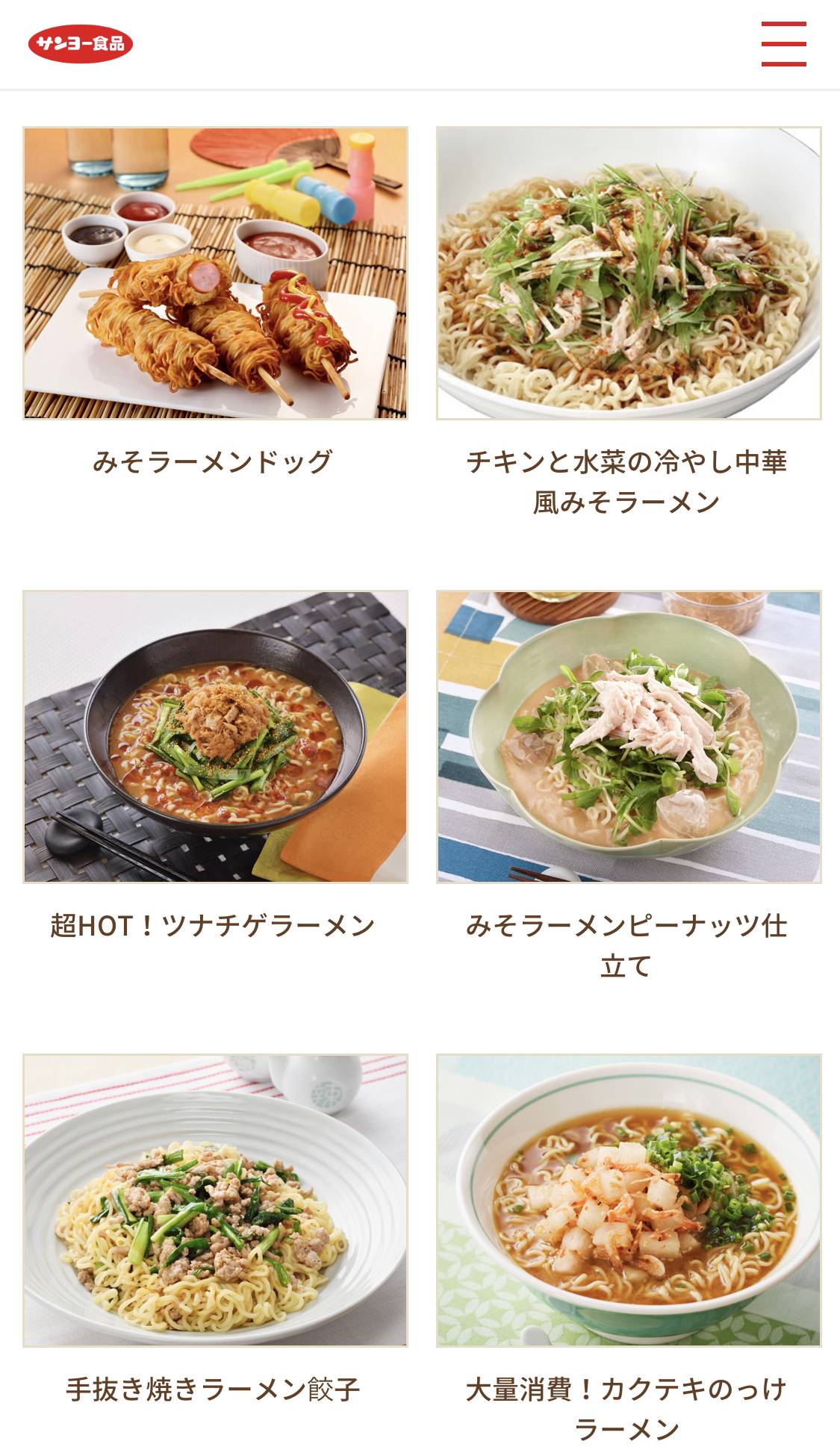Select the みそラーメンピーナッツ仕立て recipe card
The height and width of the screenshot is (1453, 840).
click(x=628, y=737)
